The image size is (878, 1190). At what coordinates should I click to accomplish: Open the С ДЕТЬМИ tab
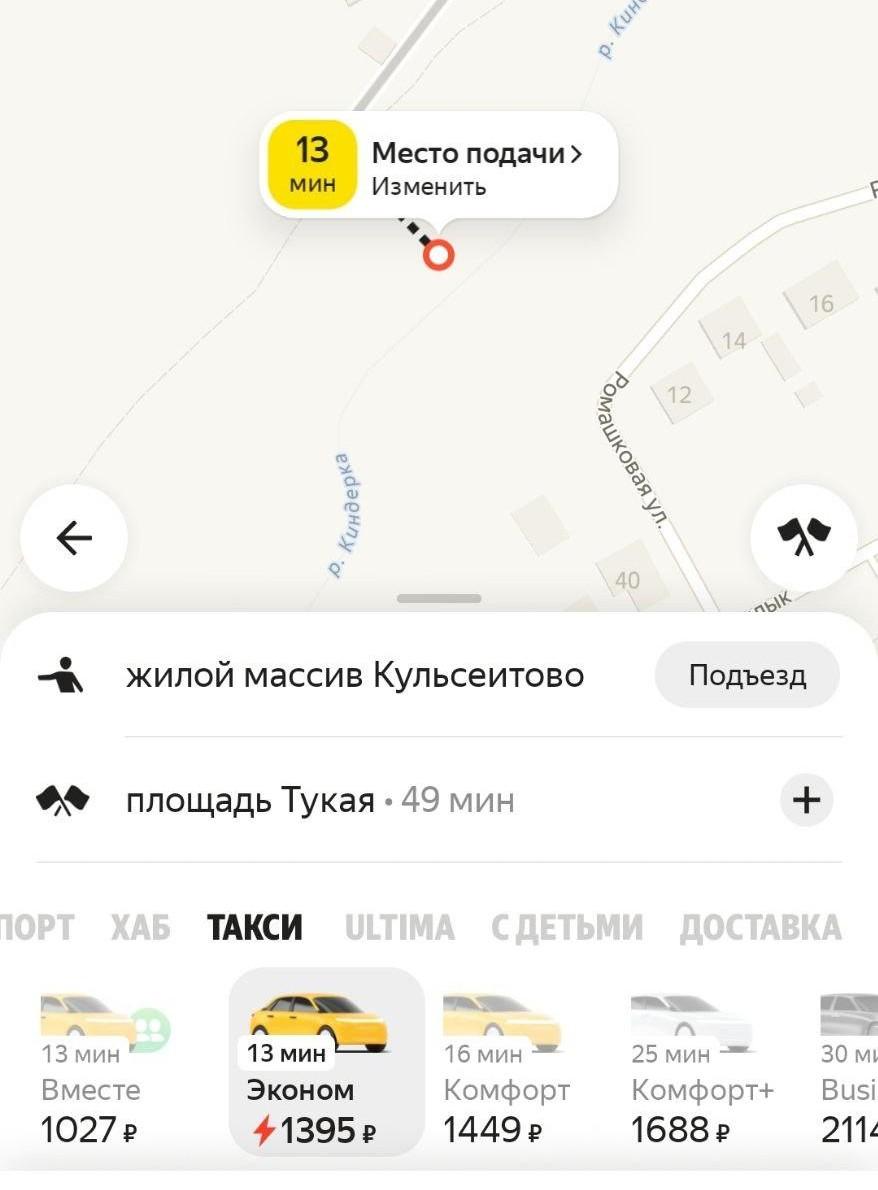pos(567,928)
